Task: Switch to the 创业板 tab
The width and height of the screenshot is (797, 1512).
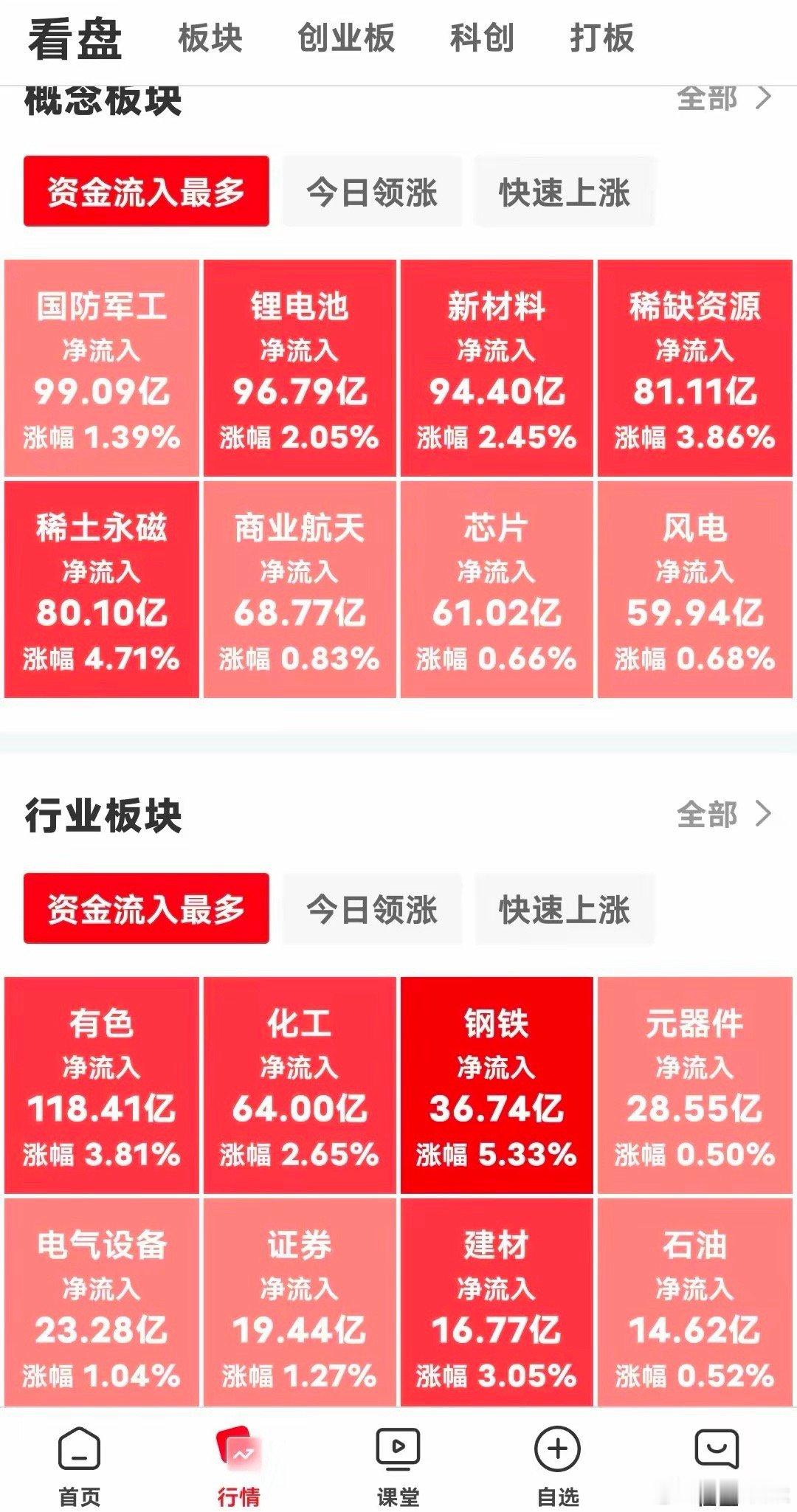Action: tap(345, 38)
